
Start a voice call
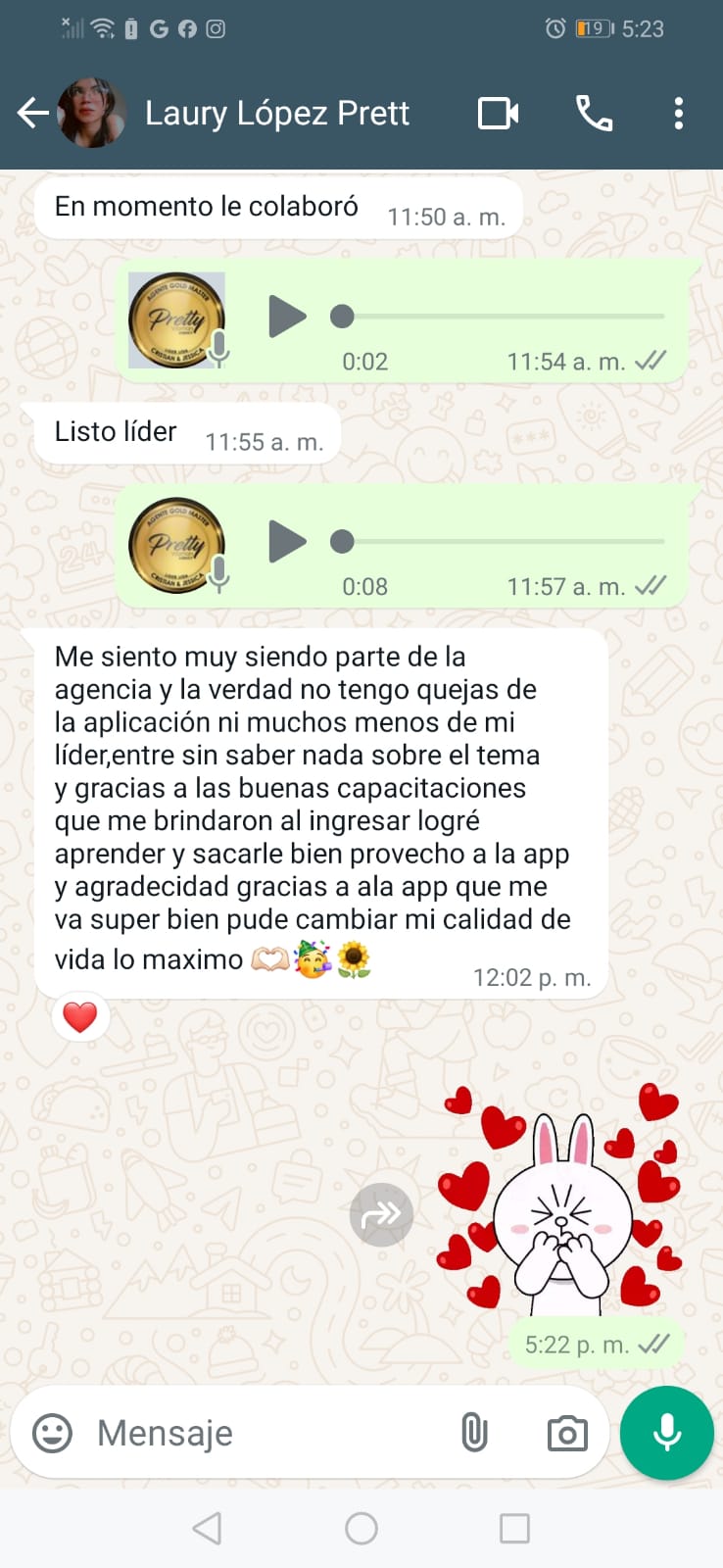coord(595,113)
